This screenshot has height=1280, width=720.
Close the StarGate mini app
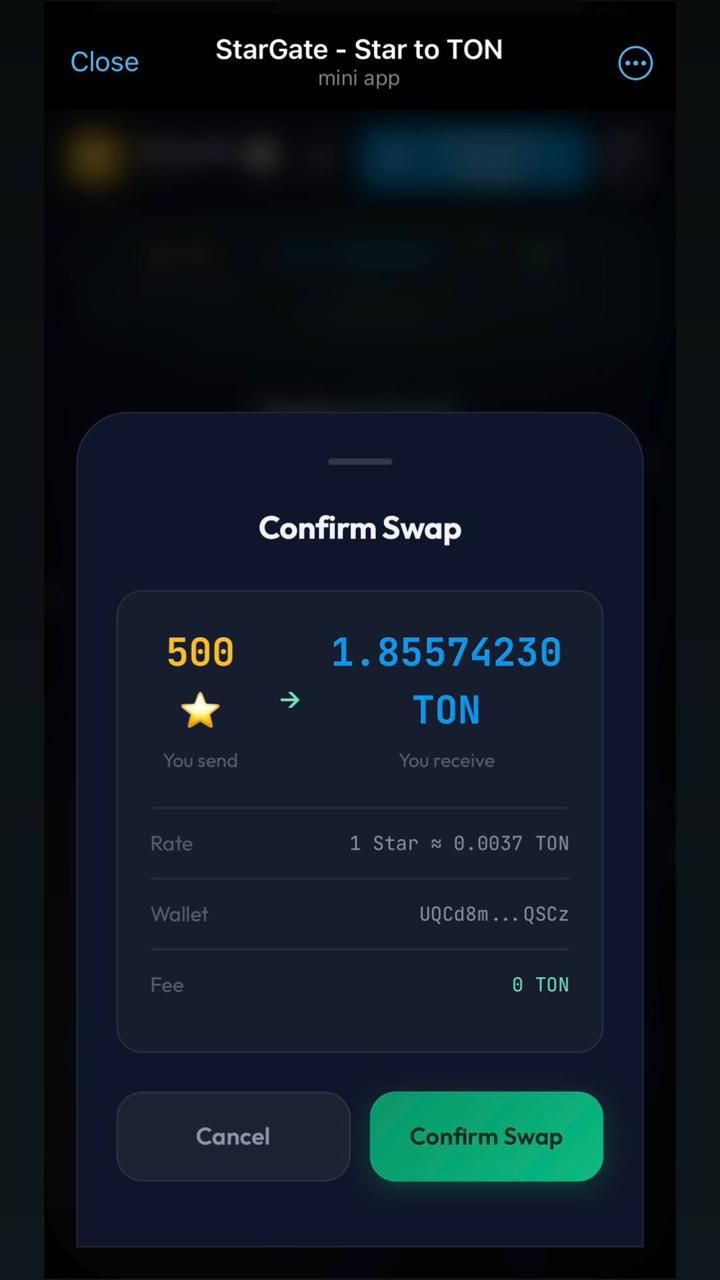(104, 62)
